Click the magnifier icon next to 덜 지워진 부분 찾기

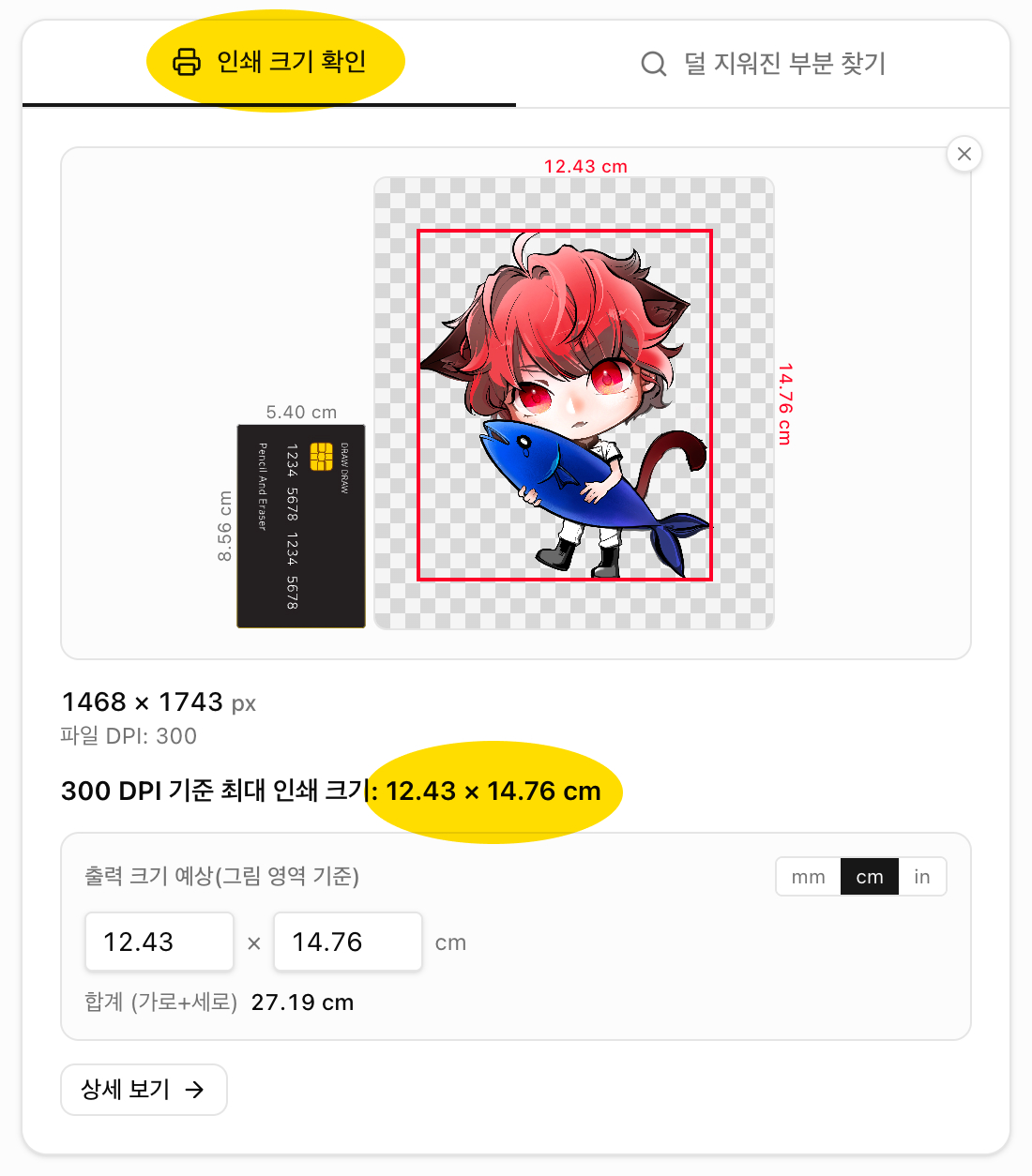(653, 64)
